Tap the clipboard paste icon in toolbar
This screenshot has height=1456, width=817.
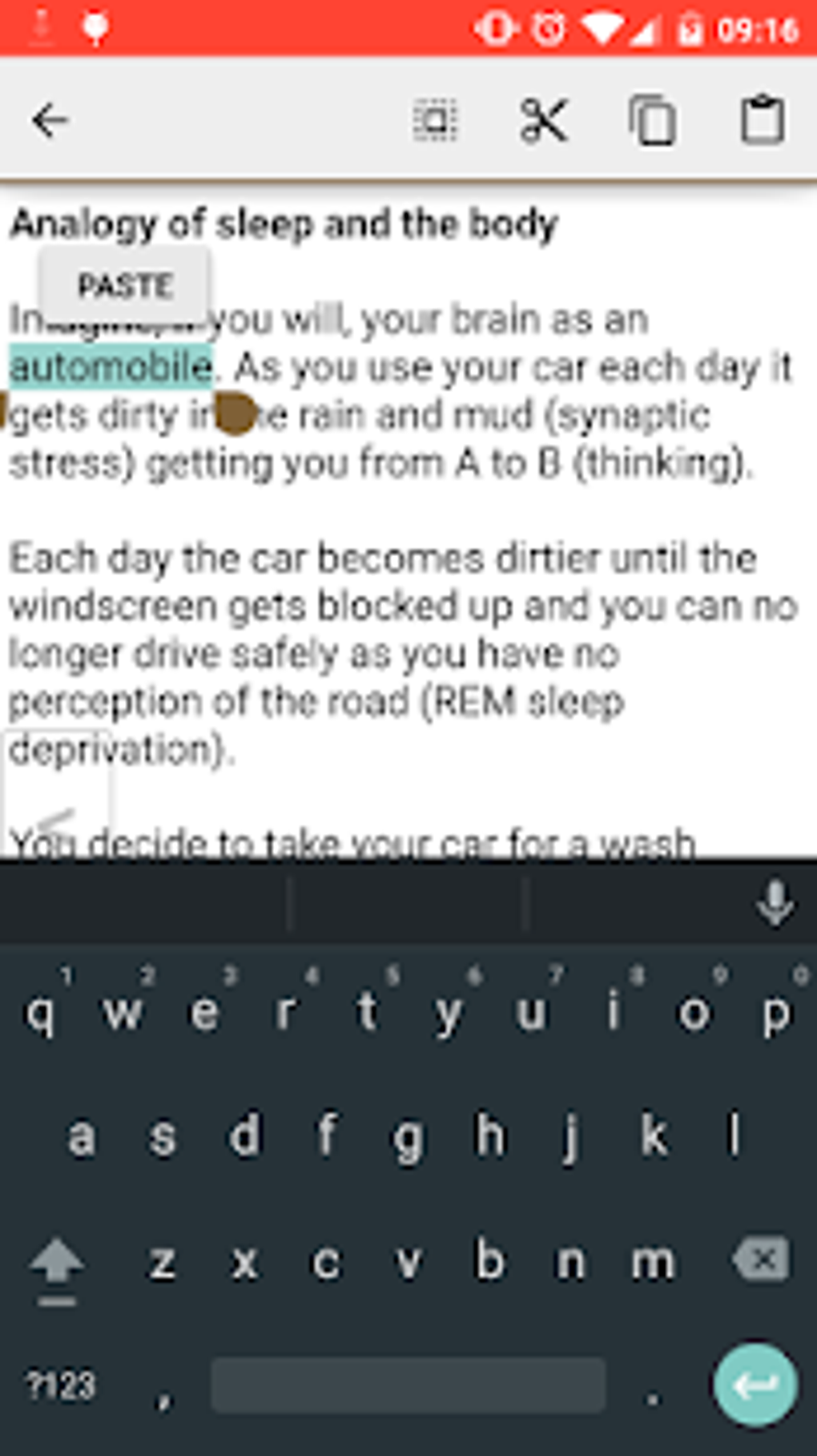(762, 120)
